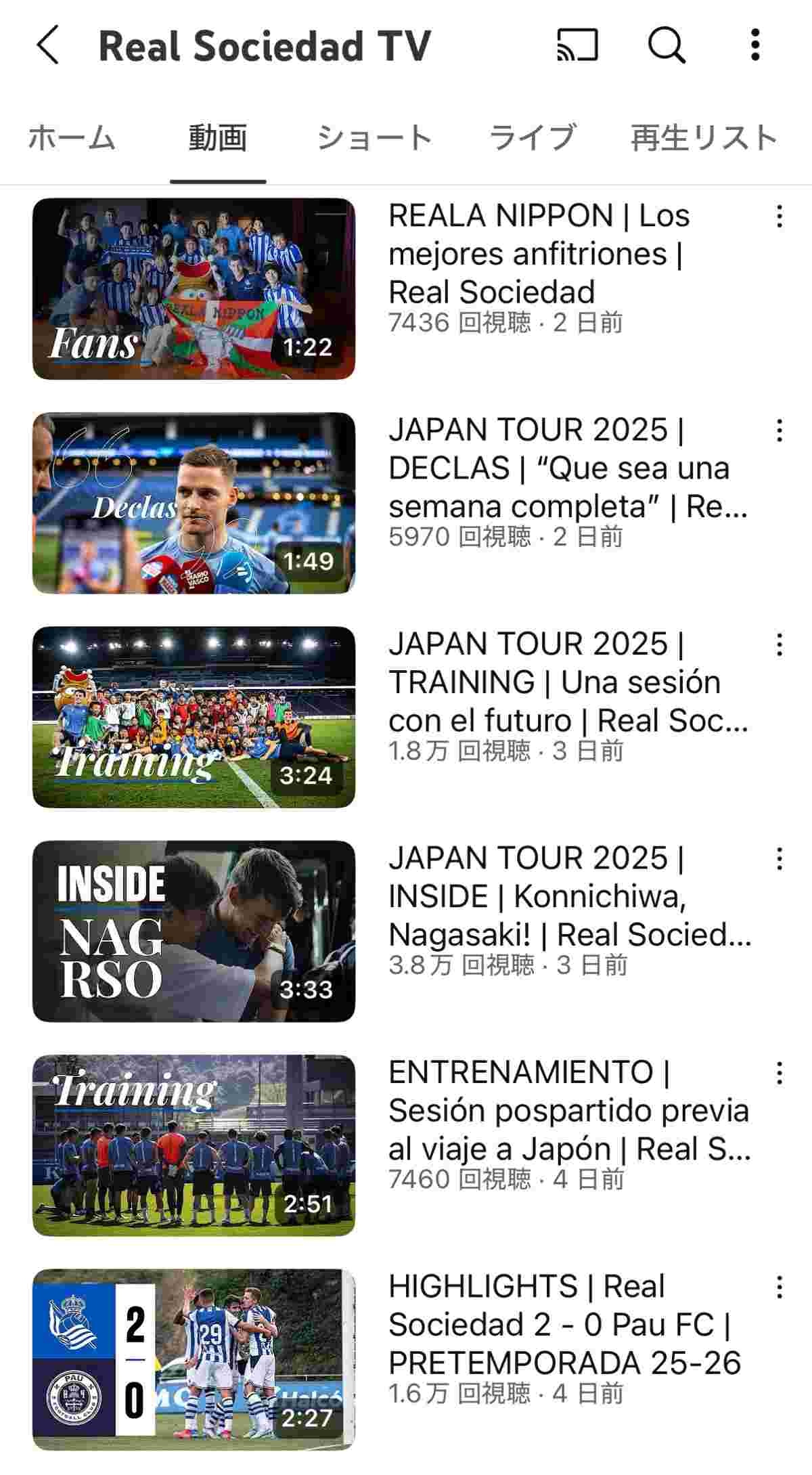
Task: Go back from Real Sociedad TV
Action: 47,46
